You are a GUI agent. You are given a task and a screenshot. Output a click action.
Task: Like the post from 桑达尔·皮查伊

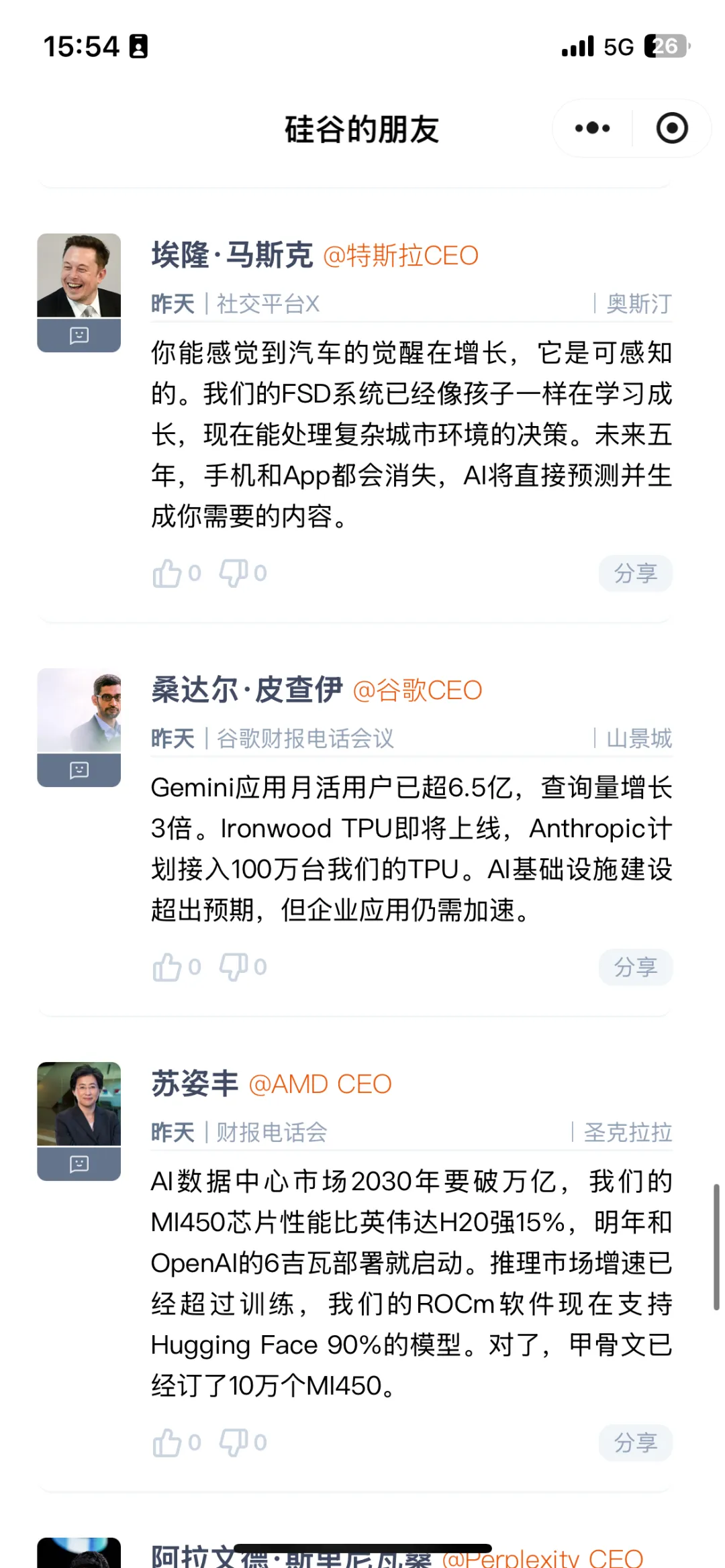(x=168, y=968)
